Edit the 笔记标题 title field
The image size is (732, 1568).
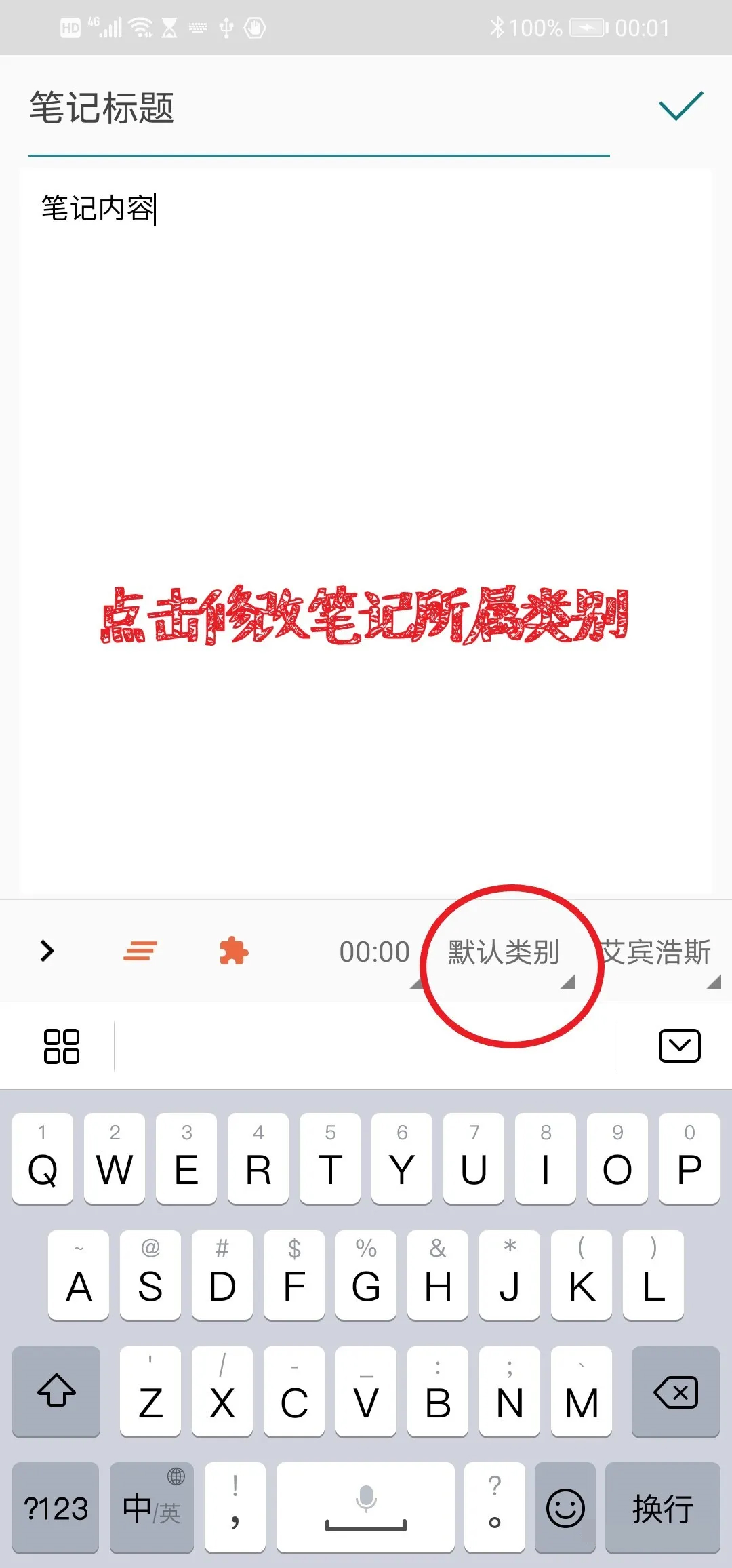[319, 109]
